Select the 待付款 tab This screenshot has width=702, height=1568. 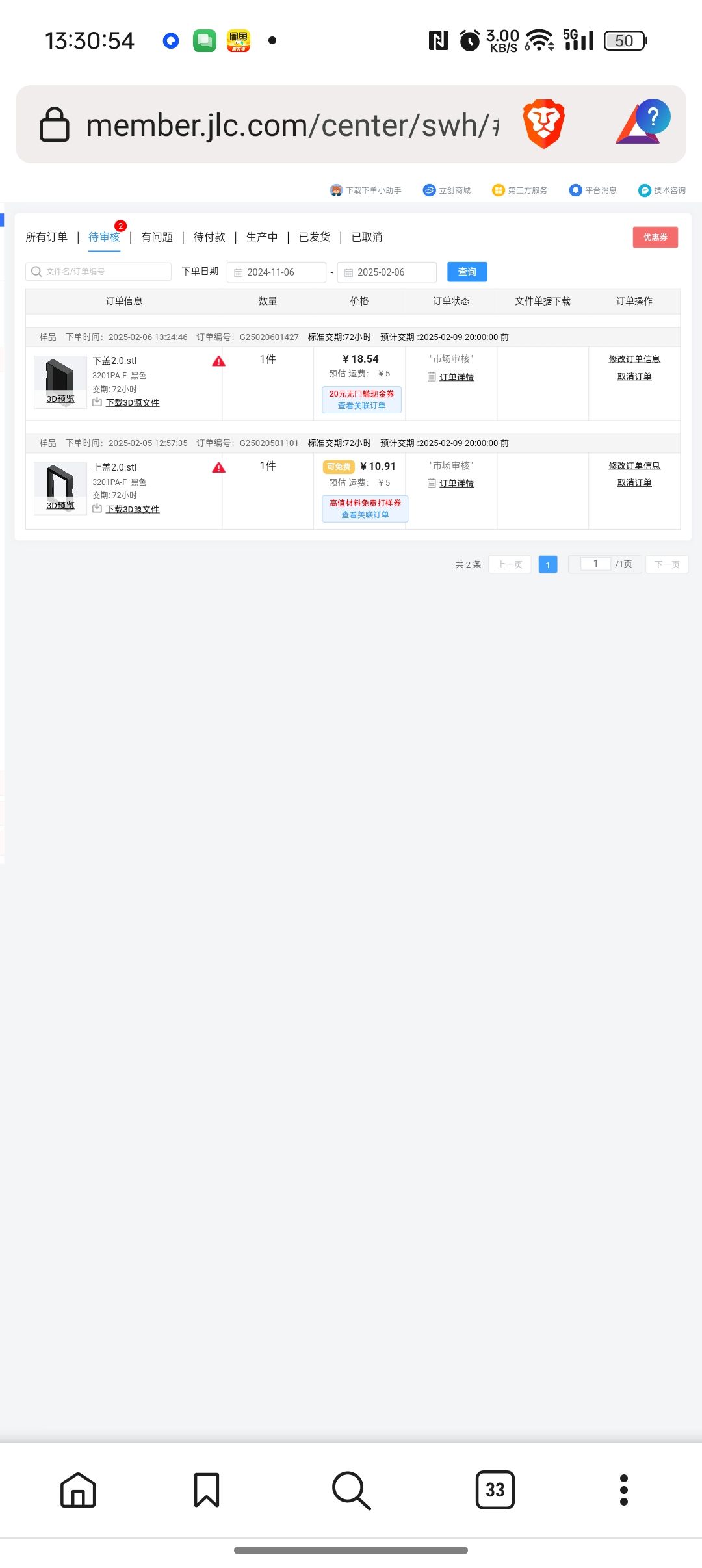coord(209,237)
